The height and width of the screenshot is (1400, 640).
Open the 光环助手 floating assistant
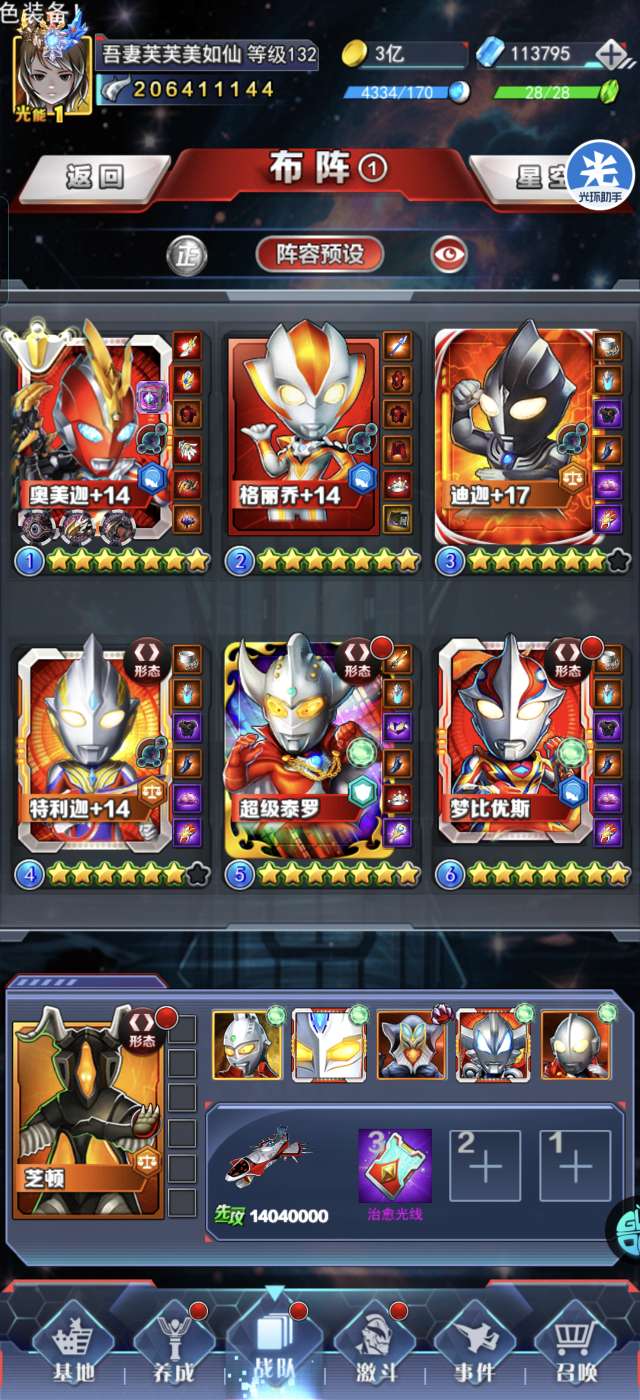pyautogui.click(x=600, y=173)
